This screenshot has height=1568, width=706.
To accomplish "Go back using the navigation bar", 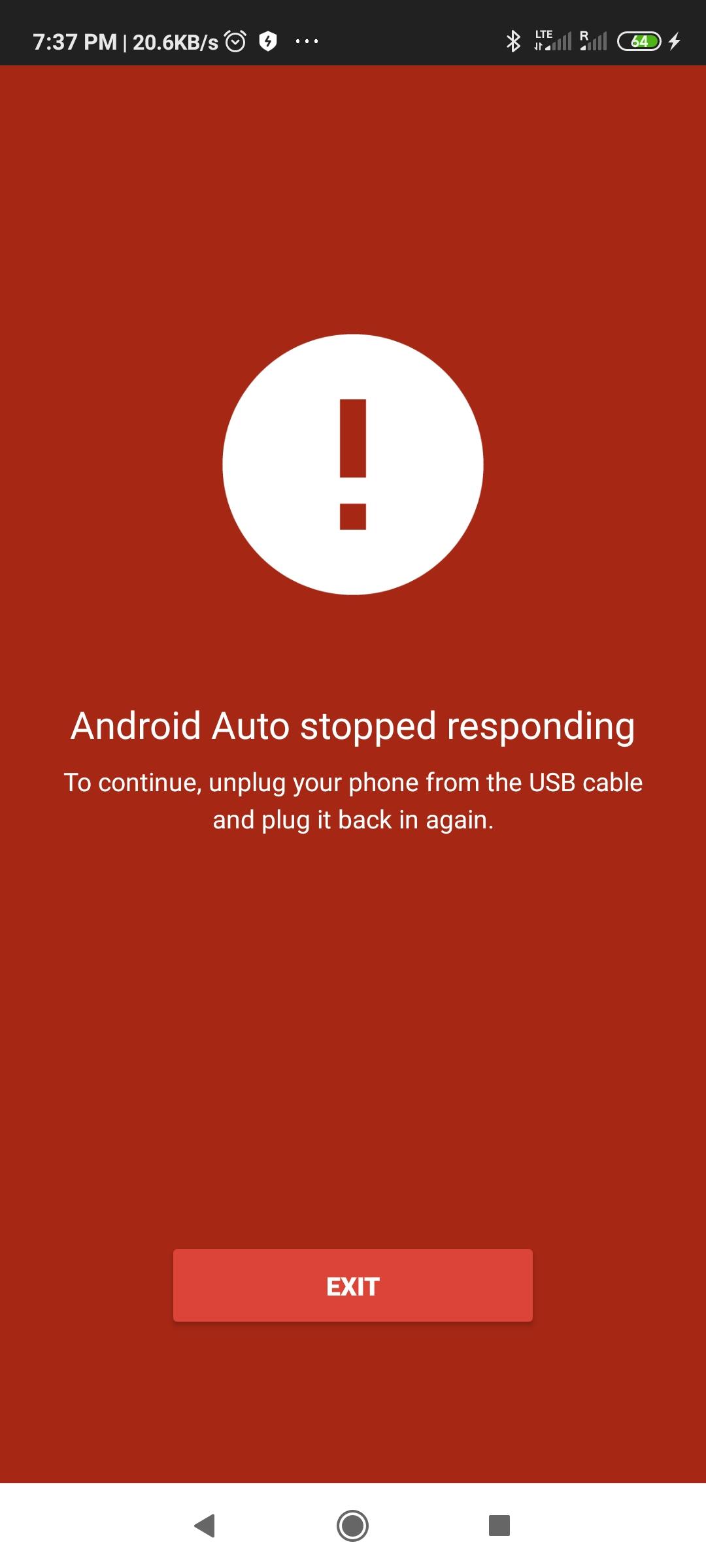I will [205, 1526].
